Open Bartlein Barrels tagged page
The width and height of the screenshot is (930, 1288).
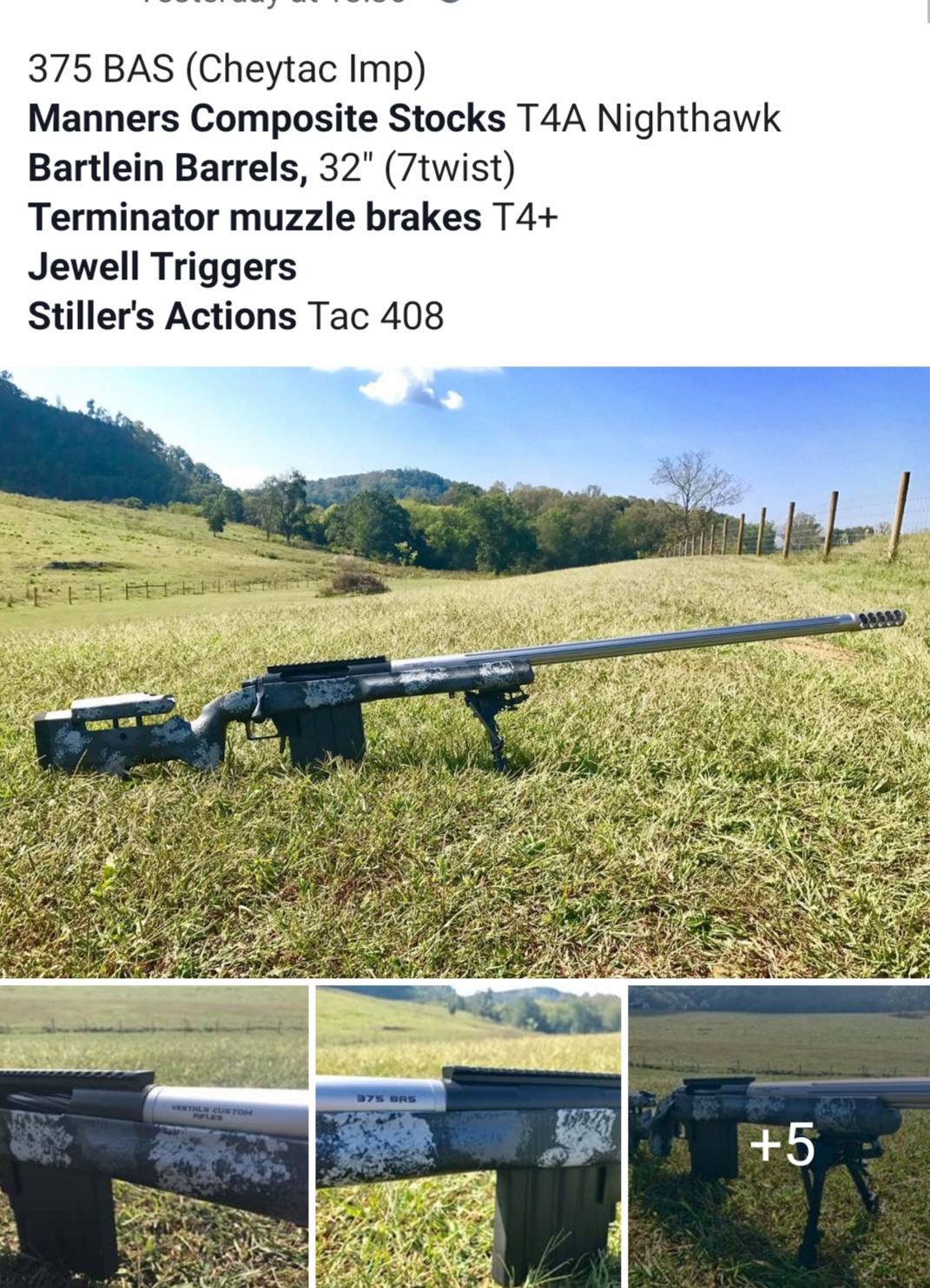pos(167,168)
